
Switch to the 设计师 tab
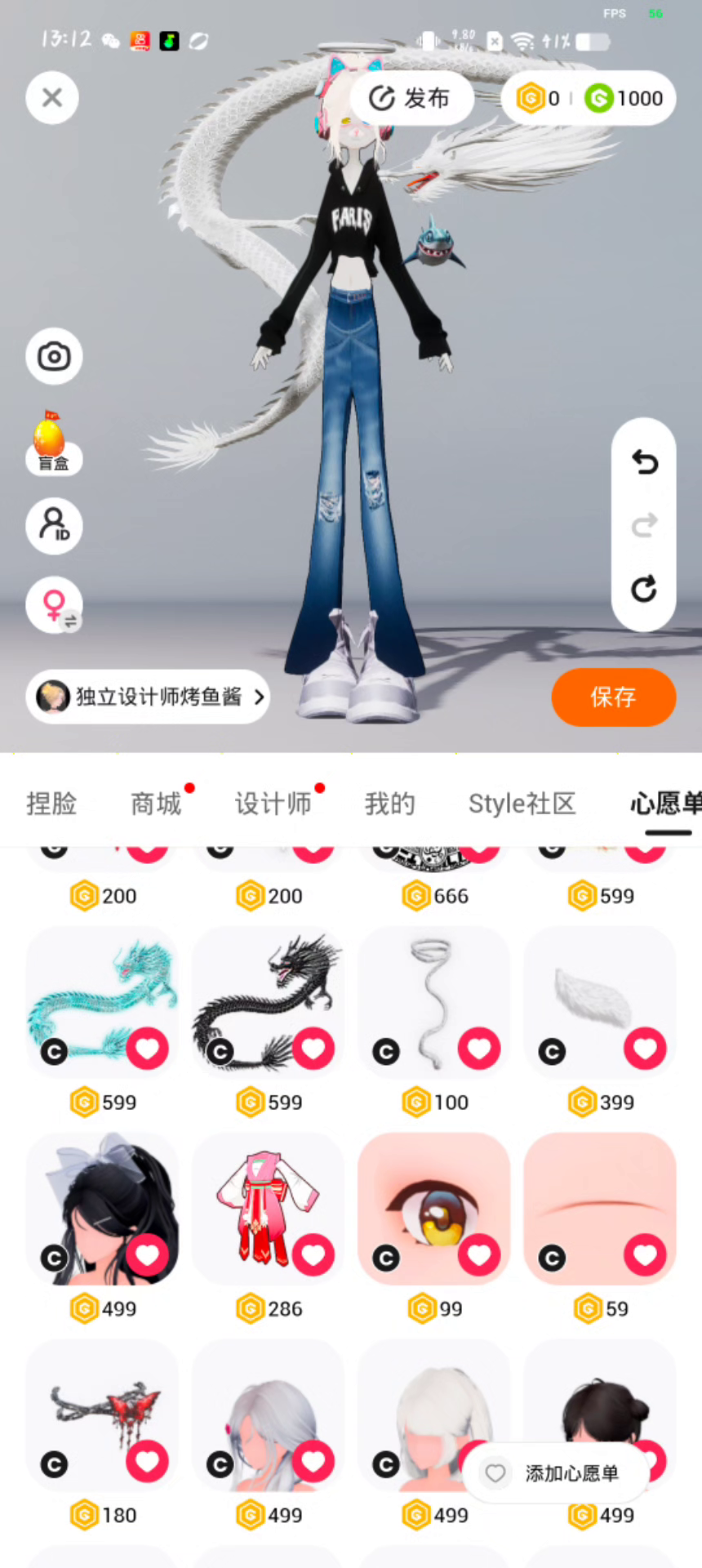point(273,804)
